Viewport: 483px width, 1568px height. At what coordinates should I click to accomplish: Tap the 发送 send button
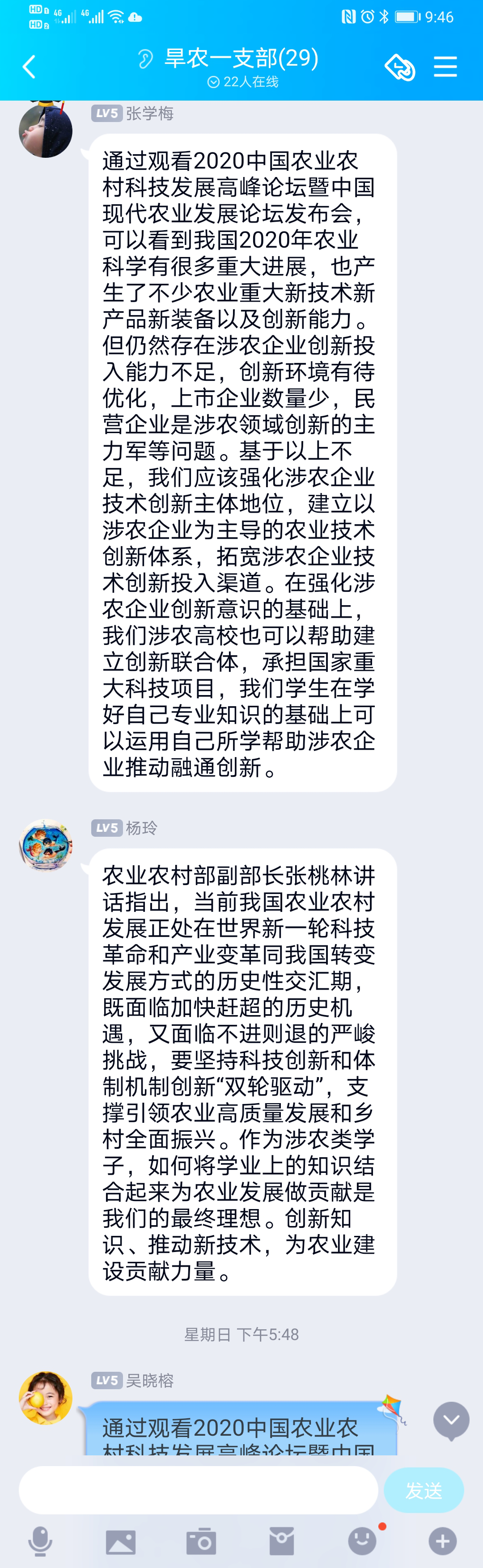tap(424, 1490)
